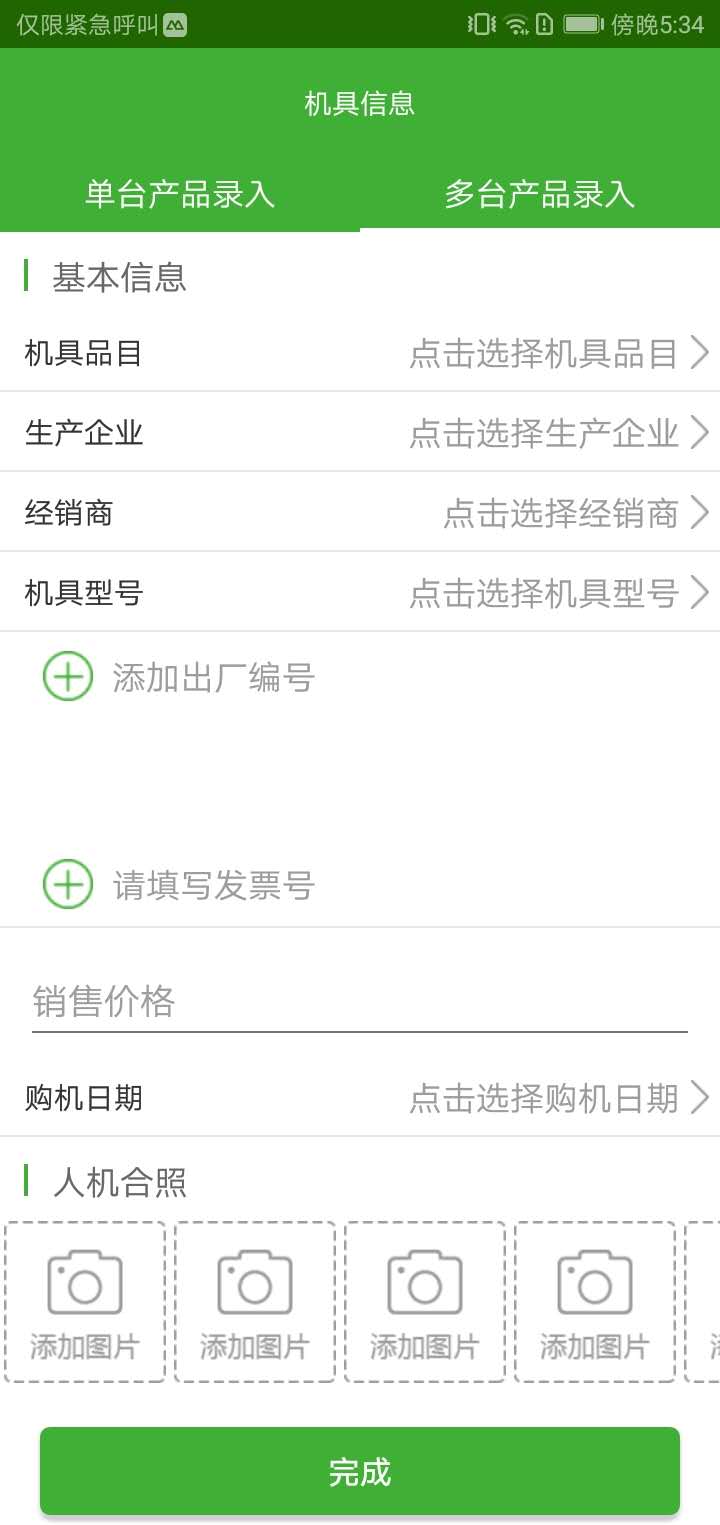
Task: Tap the plus icon for 请填写发票号
Action: coord(68,885)
